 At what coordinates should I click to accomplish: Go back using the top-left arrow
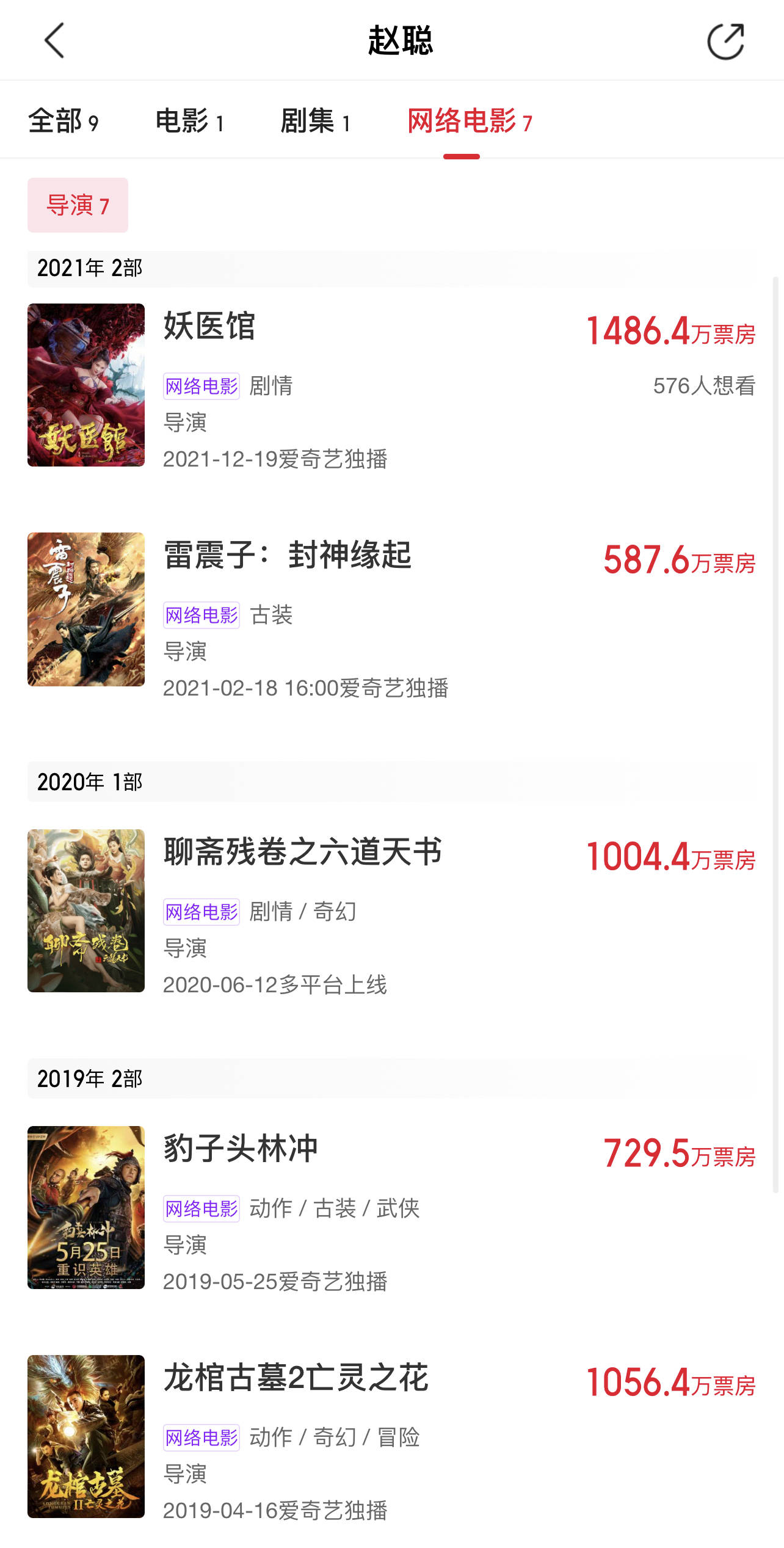[x=54, y=41]
